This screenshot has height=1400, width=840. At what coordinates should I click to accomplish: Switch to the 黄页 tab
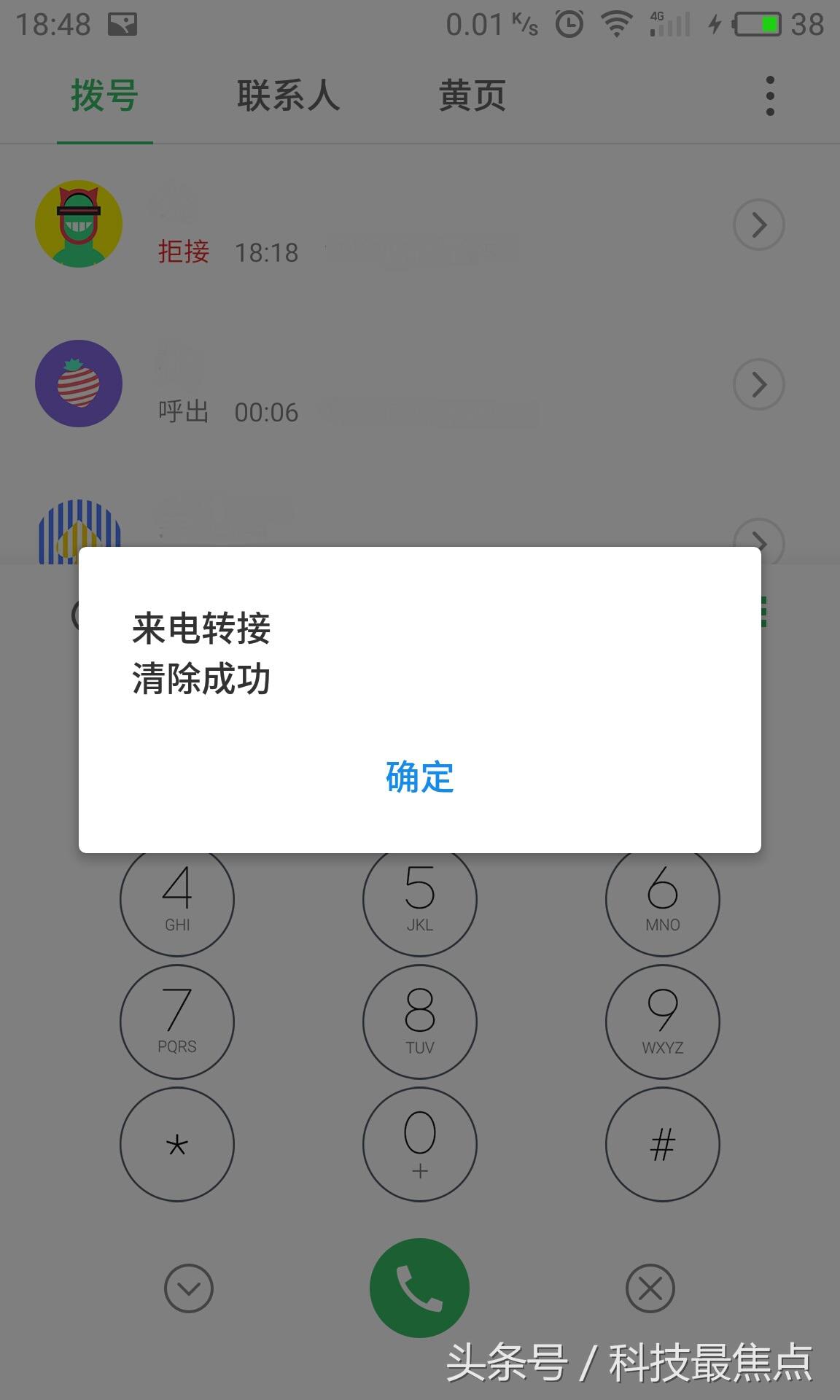click(471, 96)
